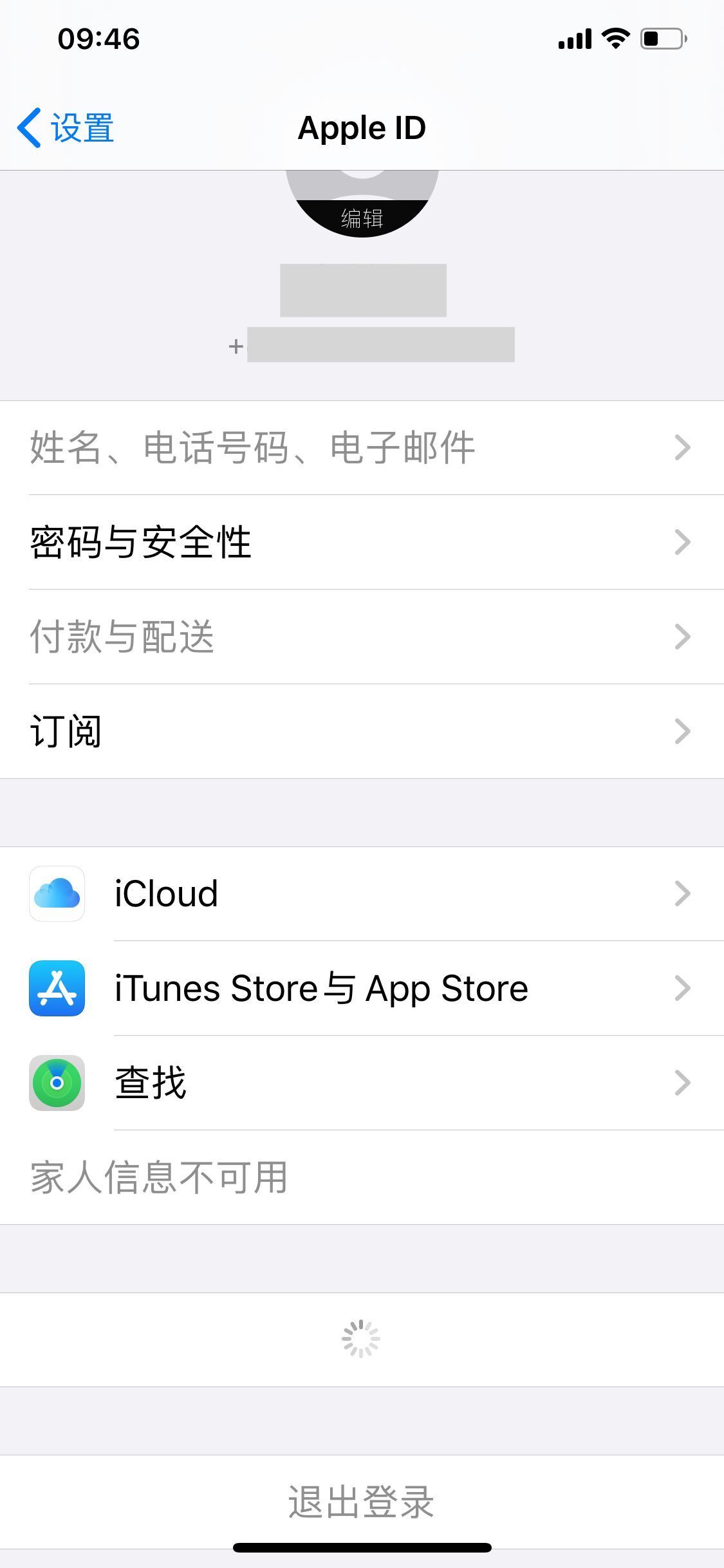The image size is (724, 1568).
Task: Open 订阅 subscriptions
Action: pos(360,731)
